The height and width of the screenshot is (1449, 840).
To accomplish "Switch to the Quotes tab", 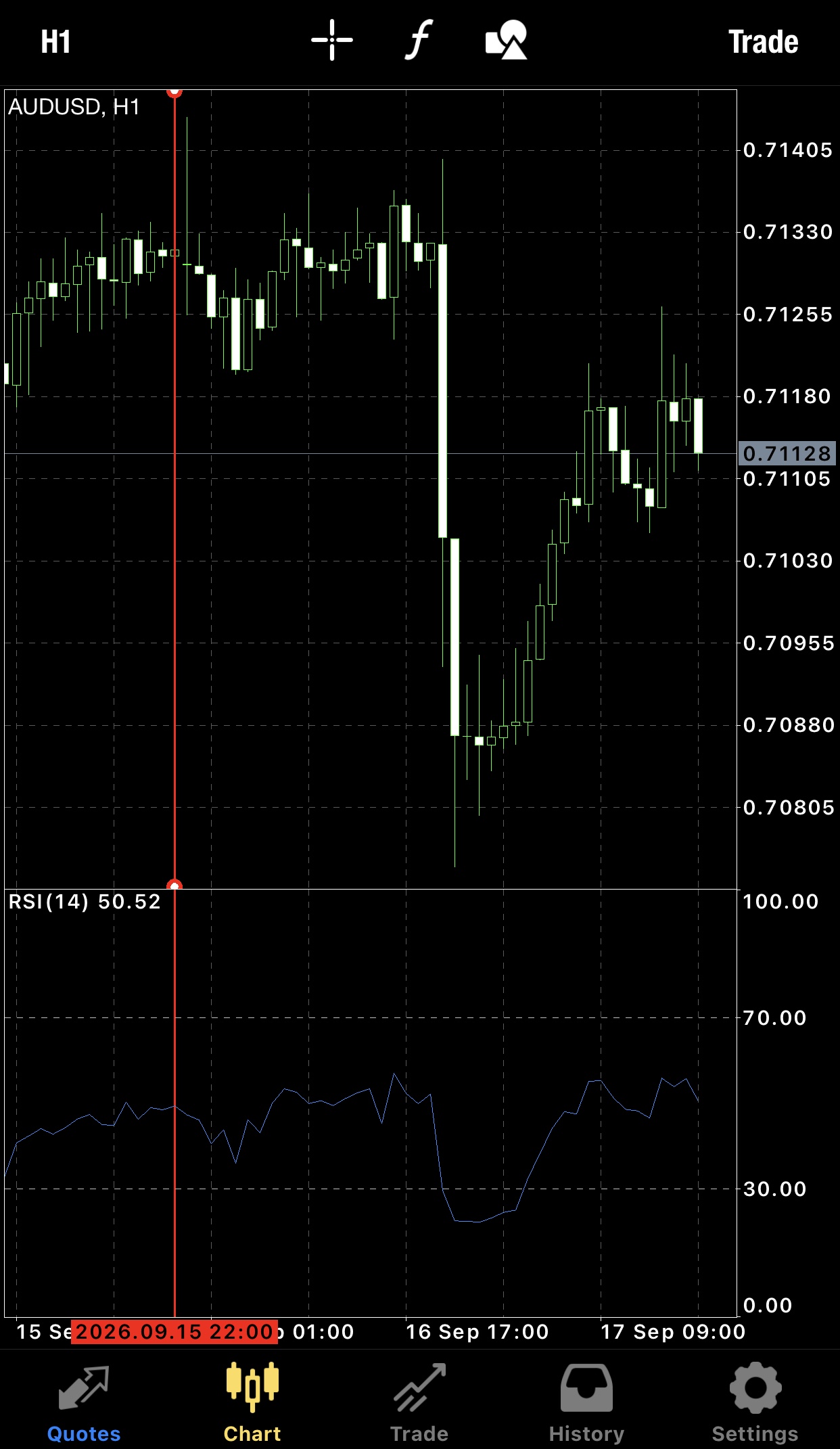I will [x=84, y=1403].
